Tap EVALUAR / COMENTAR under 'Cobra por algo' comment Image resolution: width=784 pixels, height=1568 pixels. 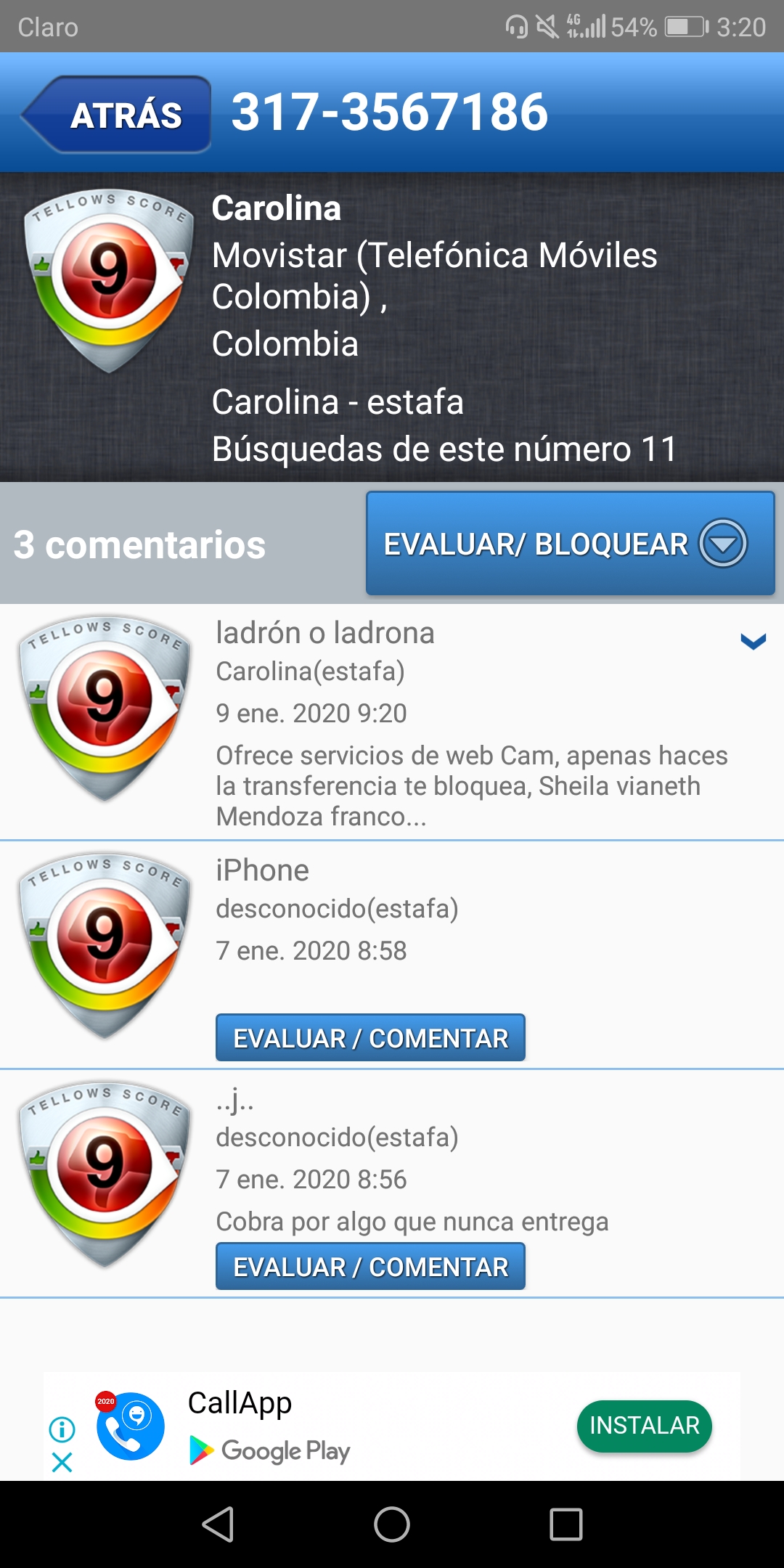pyautogui.click(x=370, y=1267)
